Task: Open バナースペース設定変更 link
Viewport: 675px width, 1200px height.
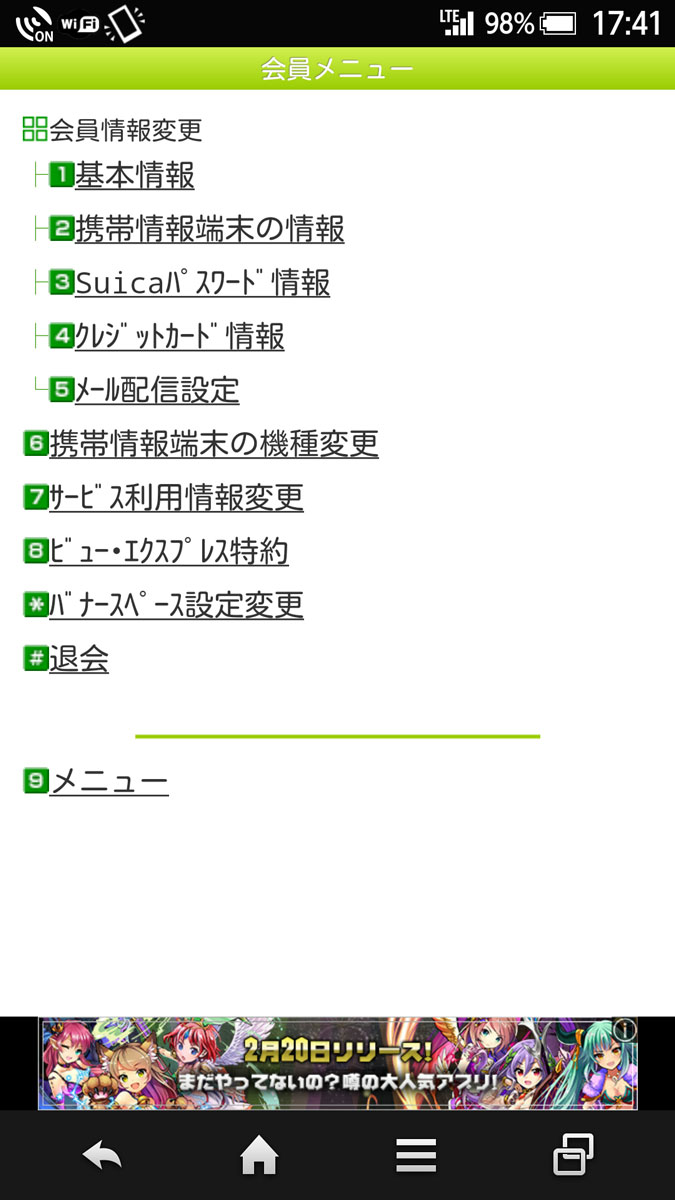Action: point(176,605)
